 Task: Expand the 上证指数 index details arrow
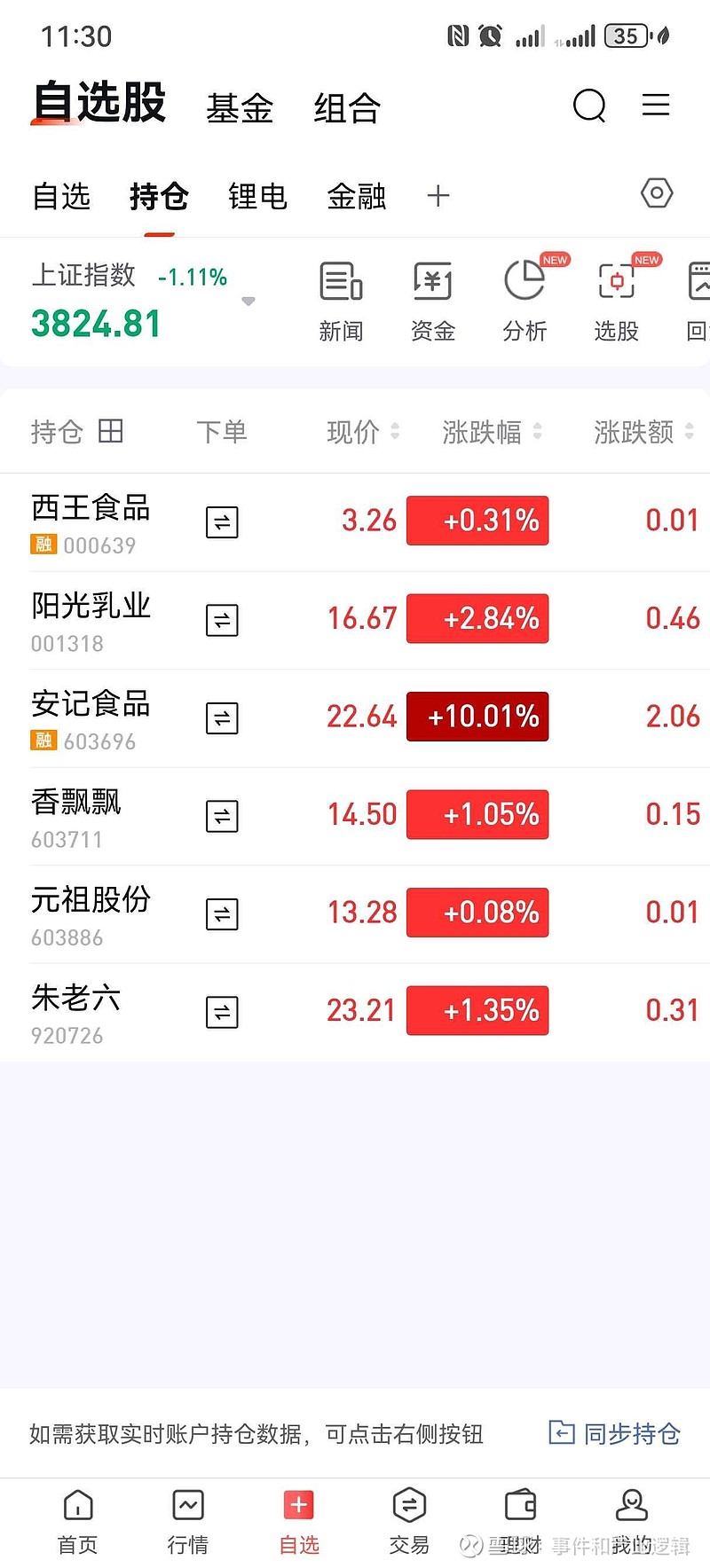coord(248,302)
